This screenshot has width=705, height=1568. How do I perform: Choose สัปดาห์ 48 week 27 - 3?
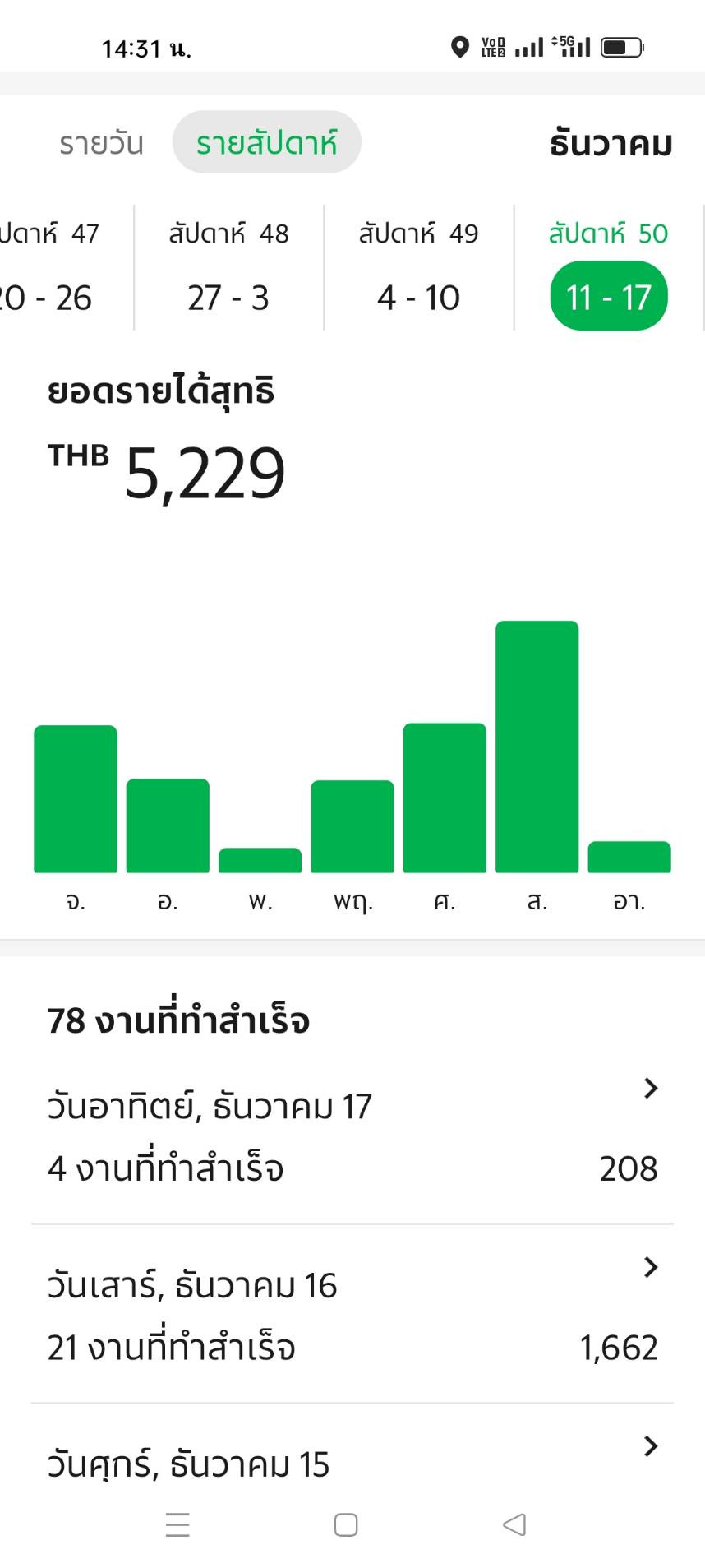[x=228, y=267]
